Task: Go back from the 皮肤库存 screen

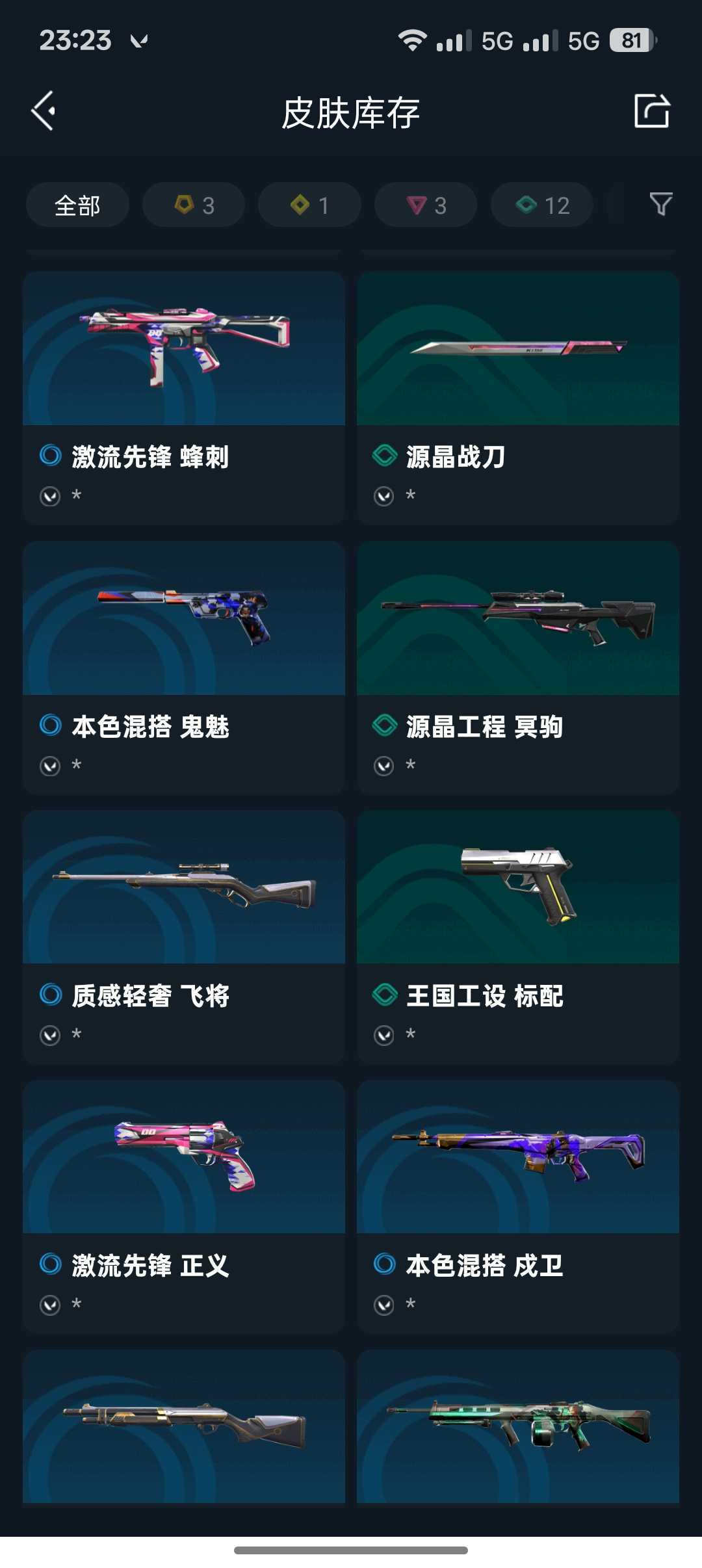Action: coord(44,111)
